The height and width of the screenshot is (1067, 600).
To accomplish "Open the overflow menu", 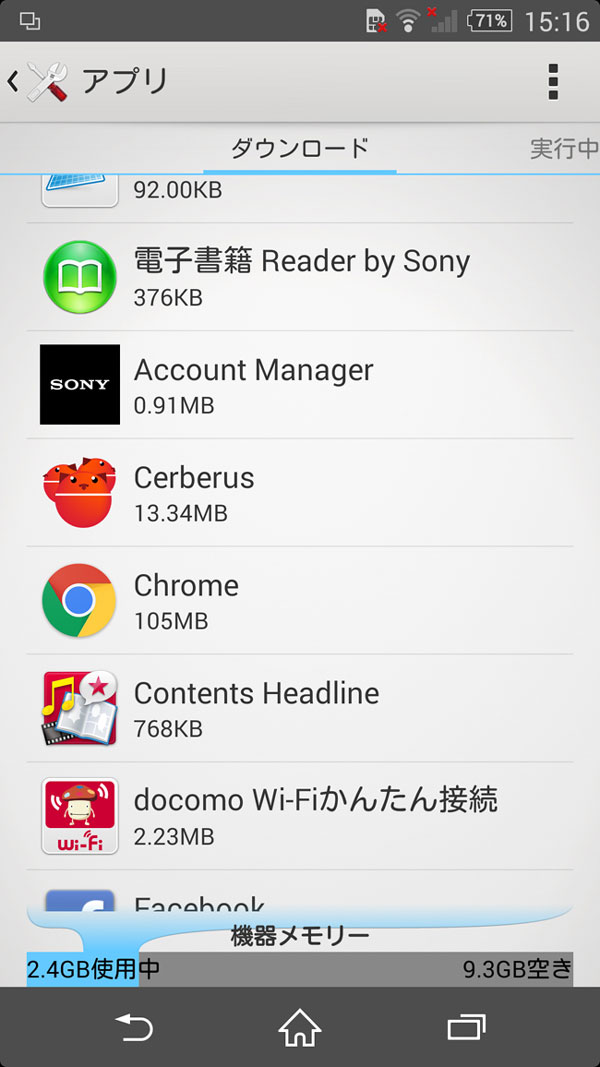I will [553, 82].
